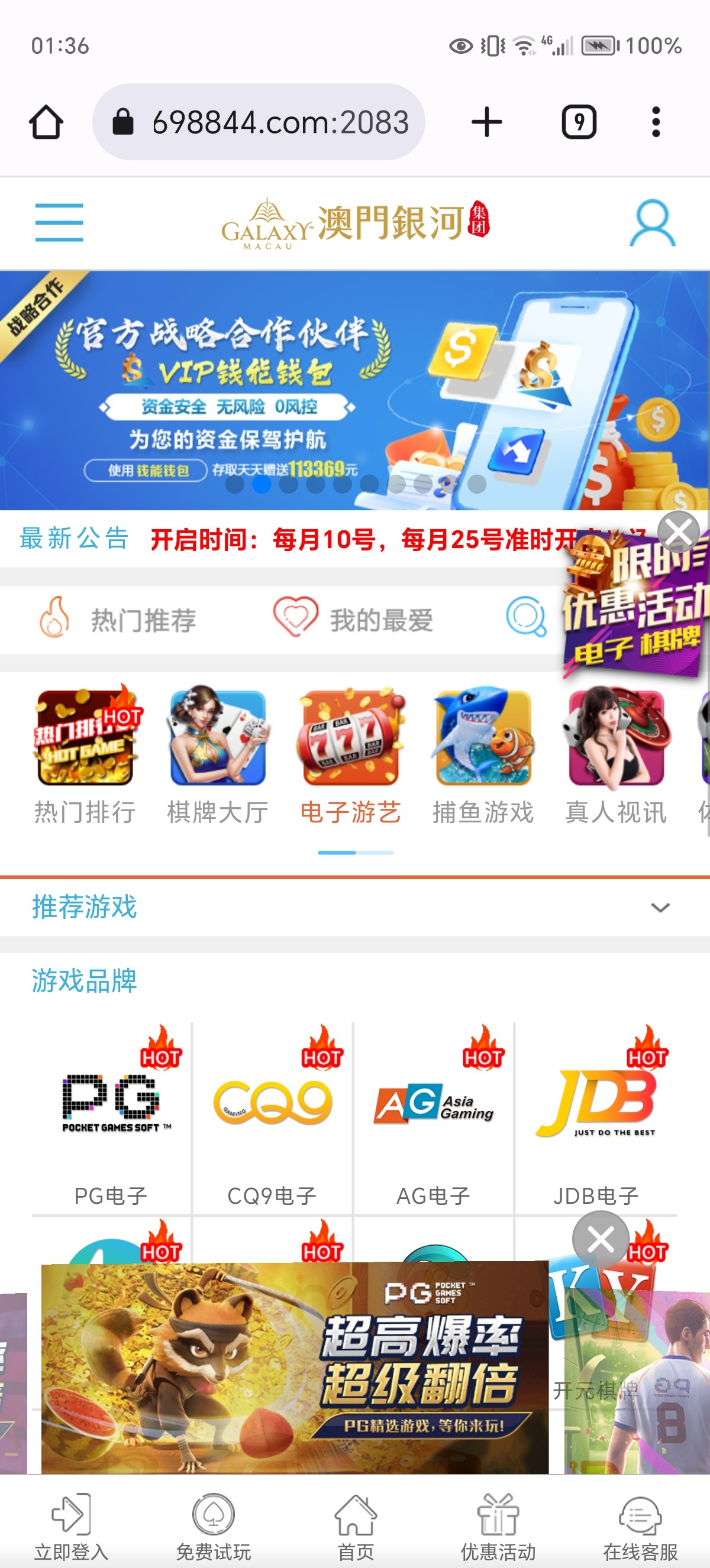
Task: Select 捕鱼游戏 category
Action: tap(483, 756)
